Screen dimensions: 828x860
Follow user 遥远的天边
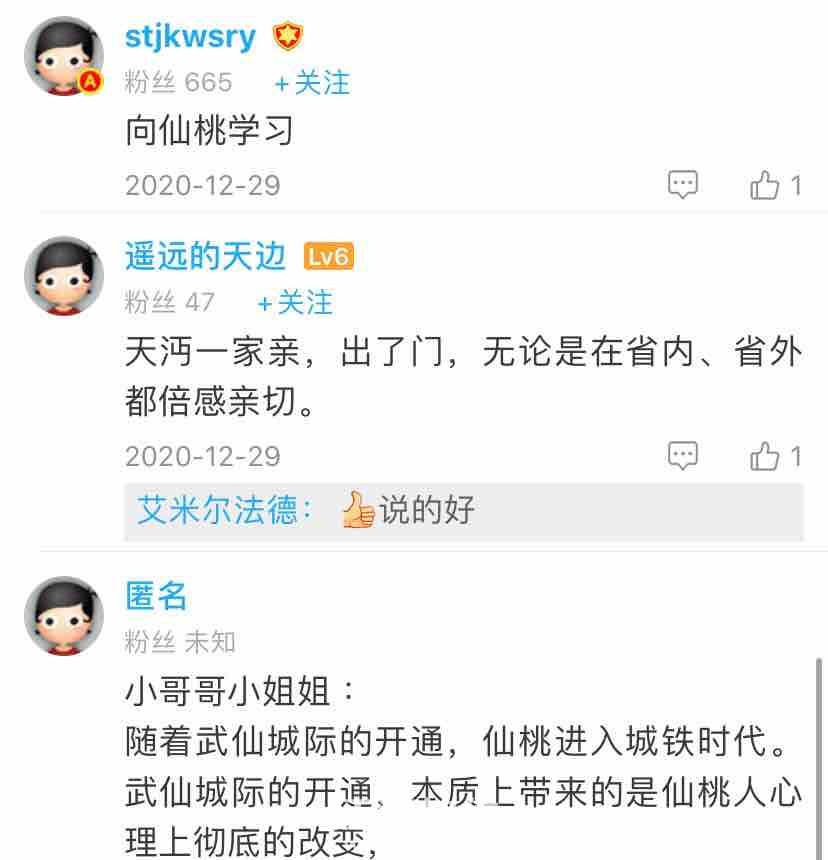click(x=294, y=302)
